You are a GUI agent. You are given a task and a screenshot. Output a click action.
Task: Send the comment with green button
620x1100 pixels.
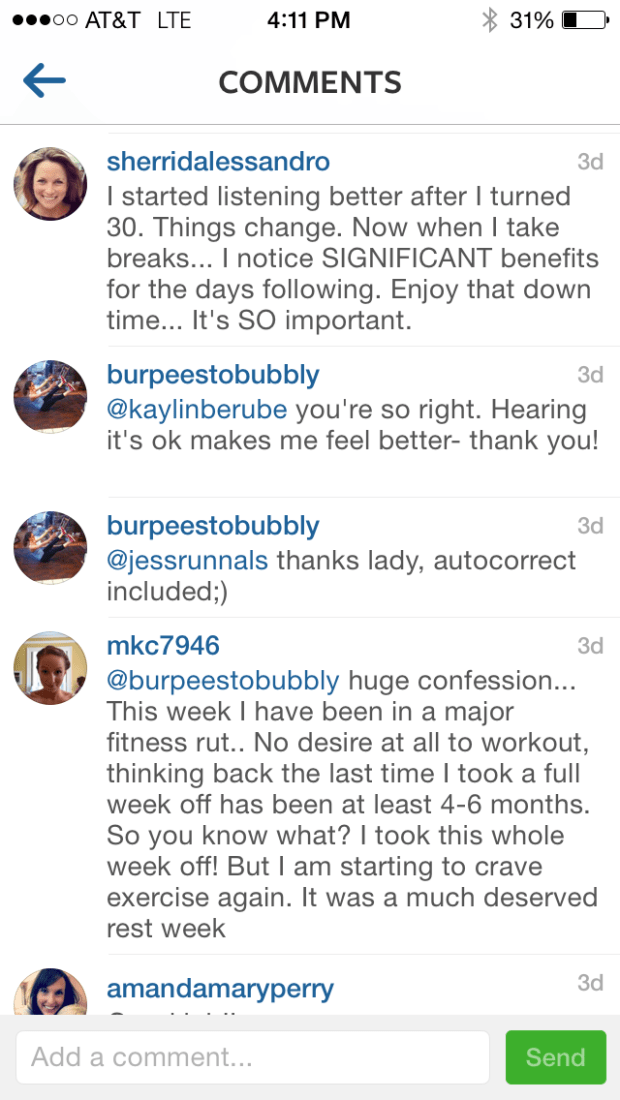[555, 1057]
